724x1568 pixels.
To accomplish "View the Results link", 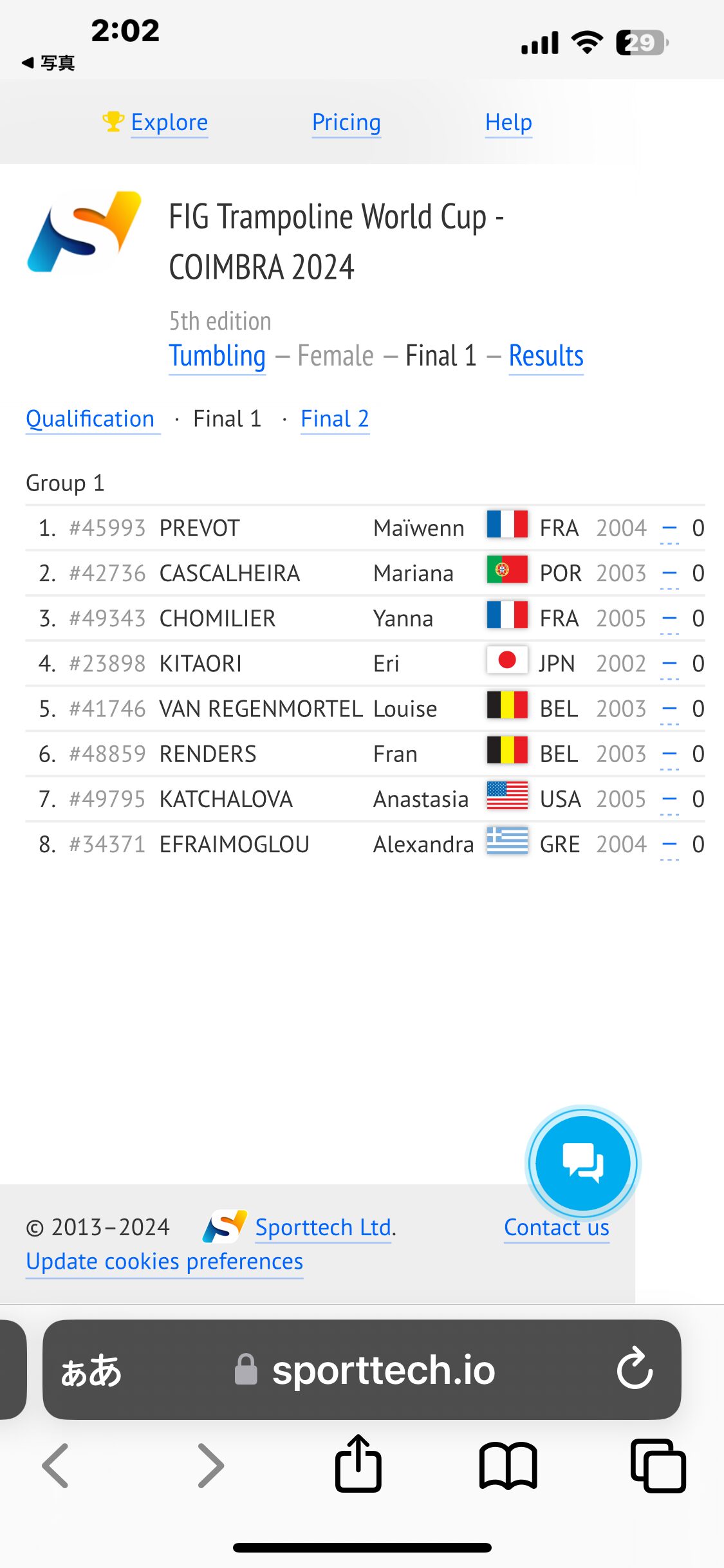I will (x=546, y=356).
